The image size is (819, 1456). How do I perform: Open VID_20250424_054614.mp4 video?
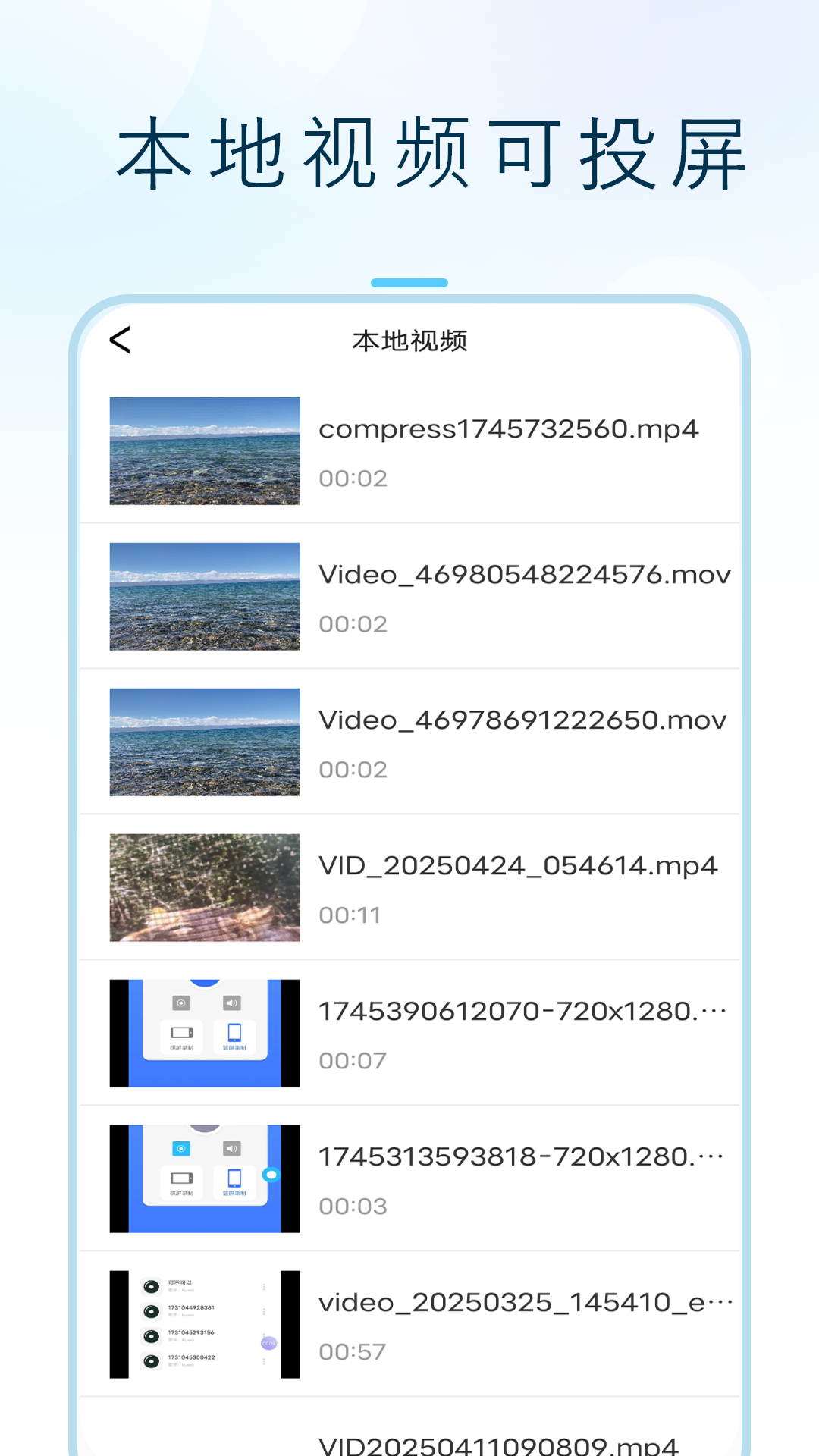(x=520, y=864)
